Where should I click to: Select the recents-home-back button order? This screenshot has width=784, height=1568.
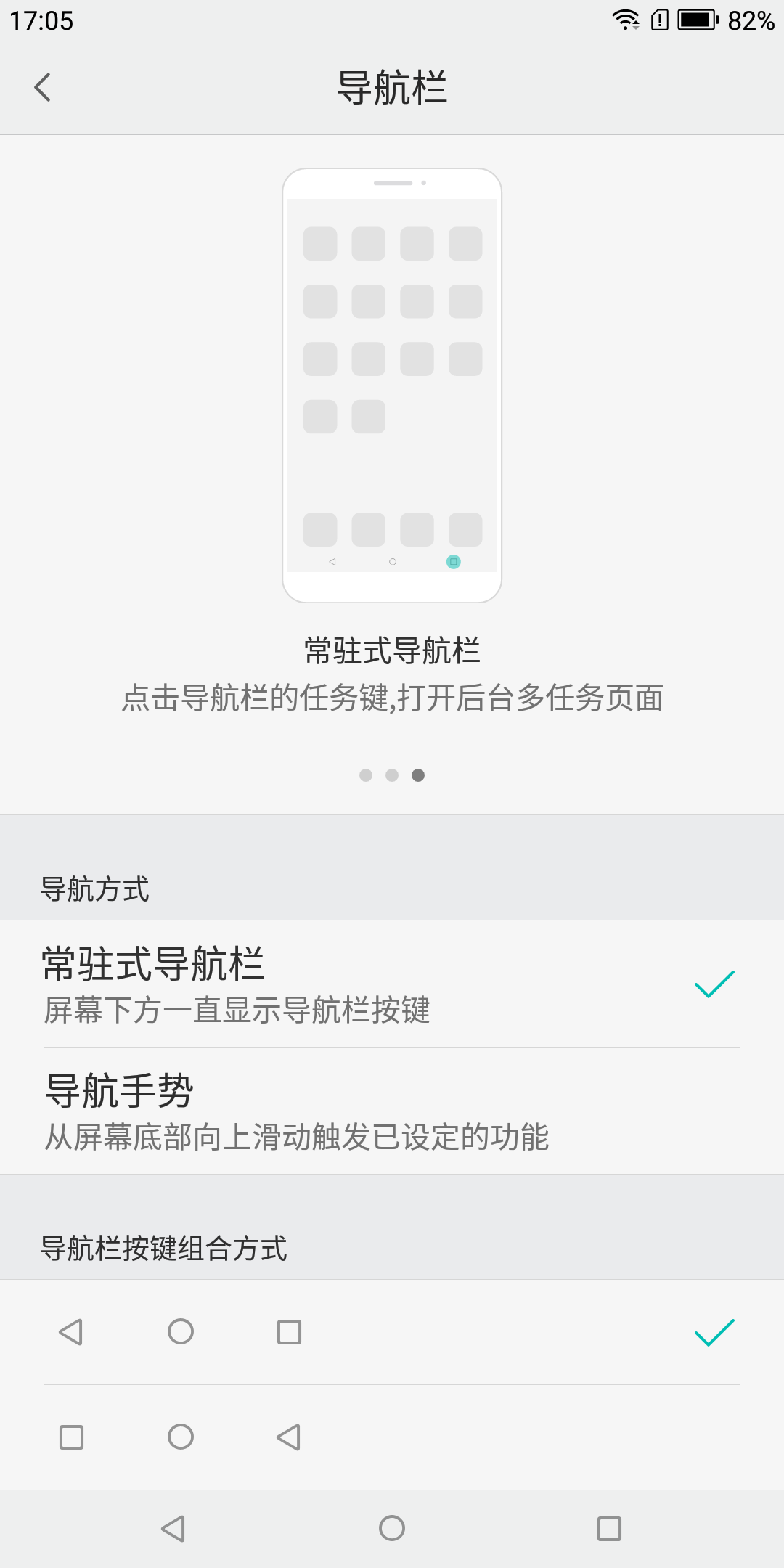[392, 1437]
